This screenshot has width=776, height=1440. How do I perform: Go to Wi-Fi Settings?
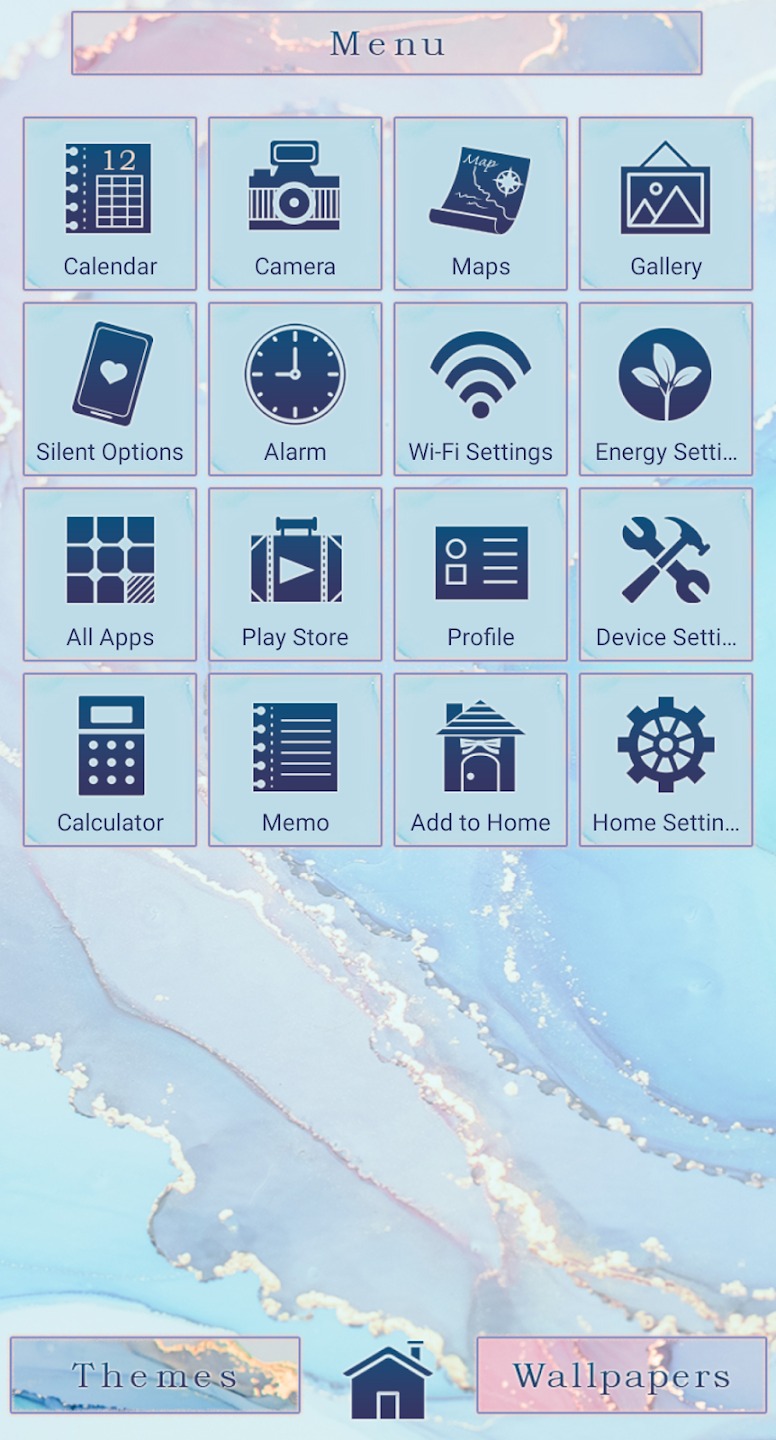[x=481, y=389]
